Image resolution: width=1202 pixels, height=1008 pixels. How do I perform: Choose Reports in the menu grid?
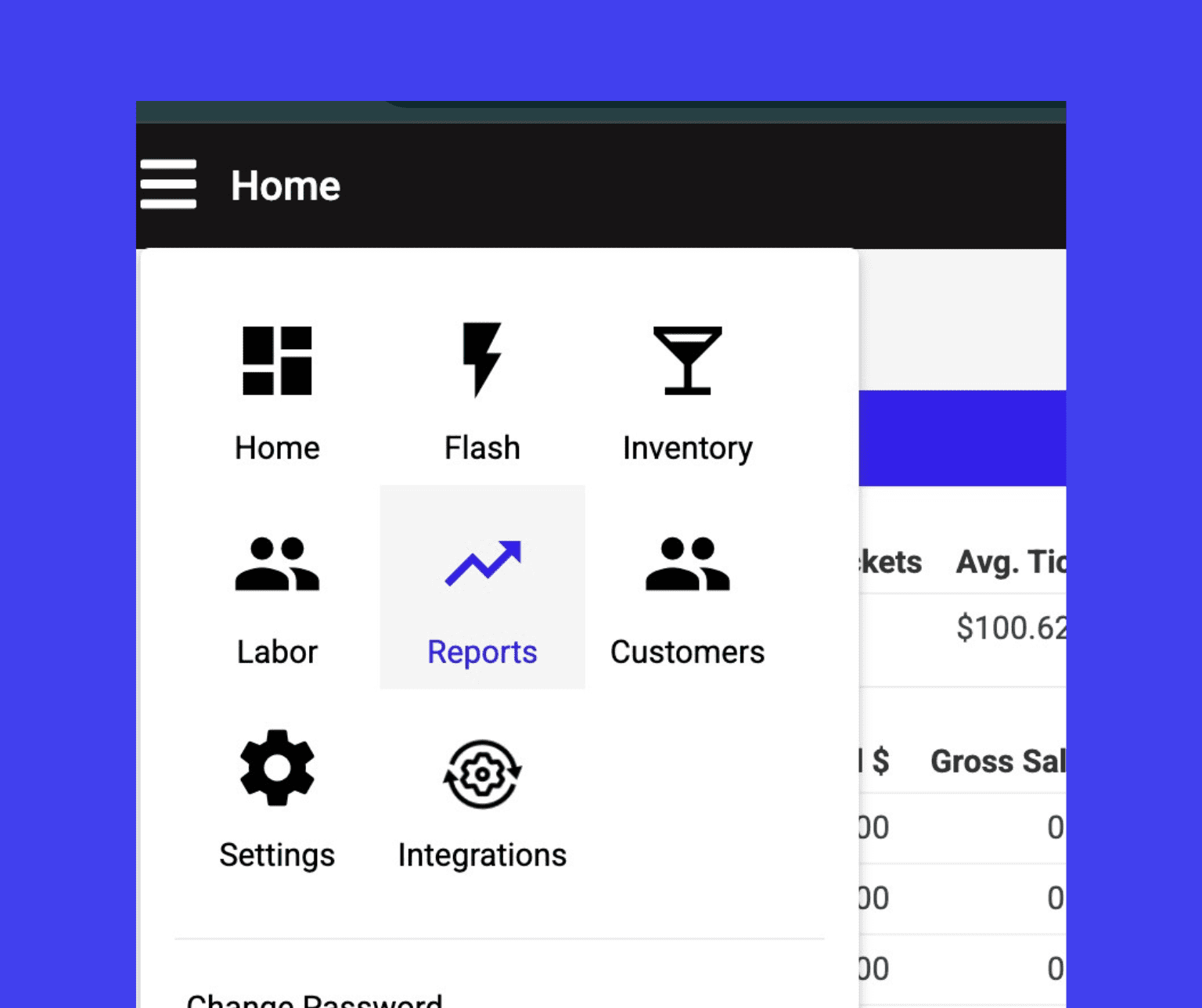[x=482, y=596]
